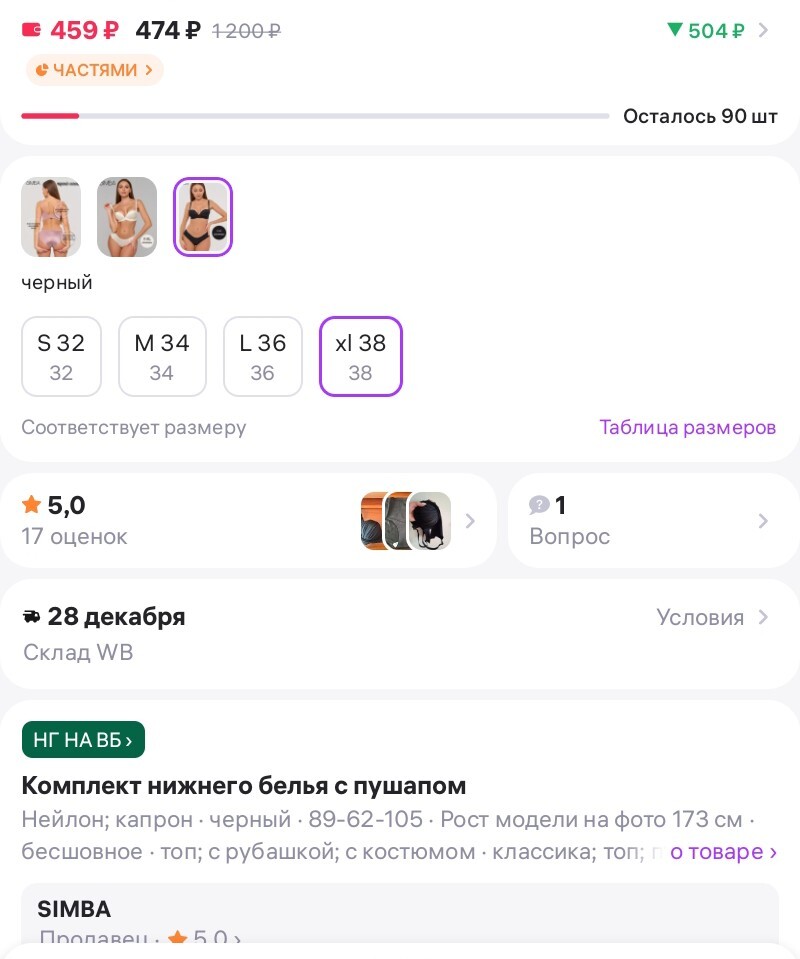Choose size xl 38

[x=360, y=357]
